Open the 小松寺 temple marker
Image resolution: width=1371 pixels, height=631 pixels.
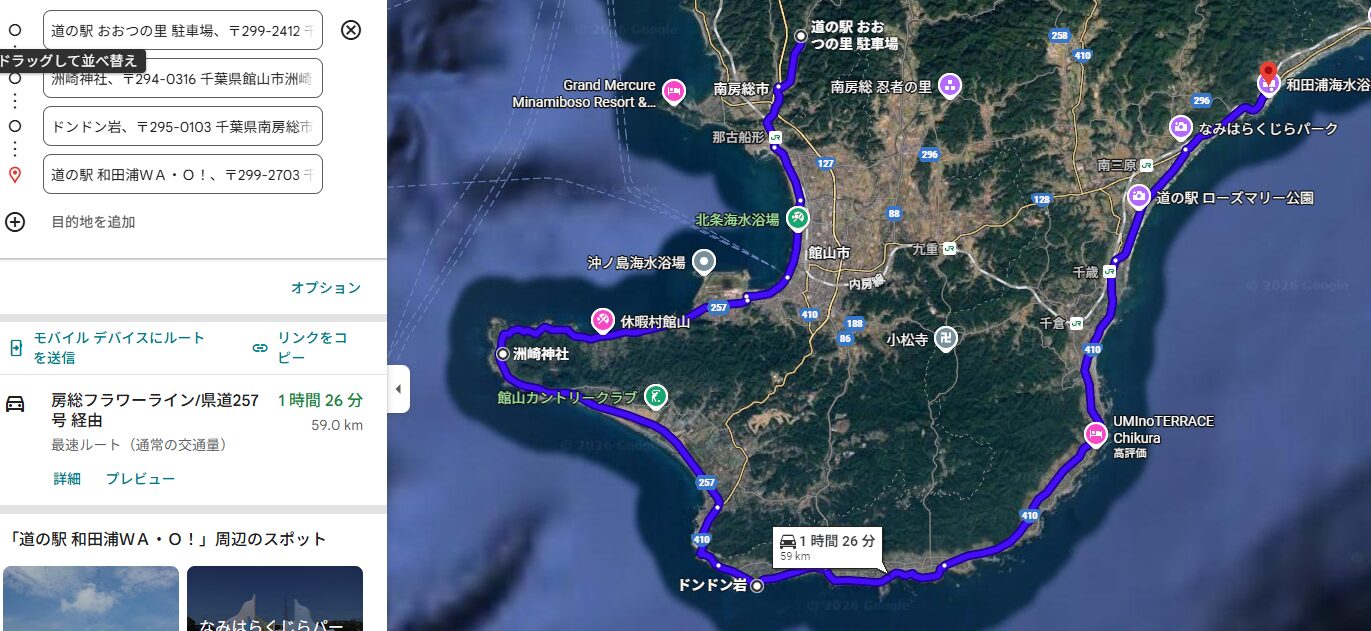945,339
